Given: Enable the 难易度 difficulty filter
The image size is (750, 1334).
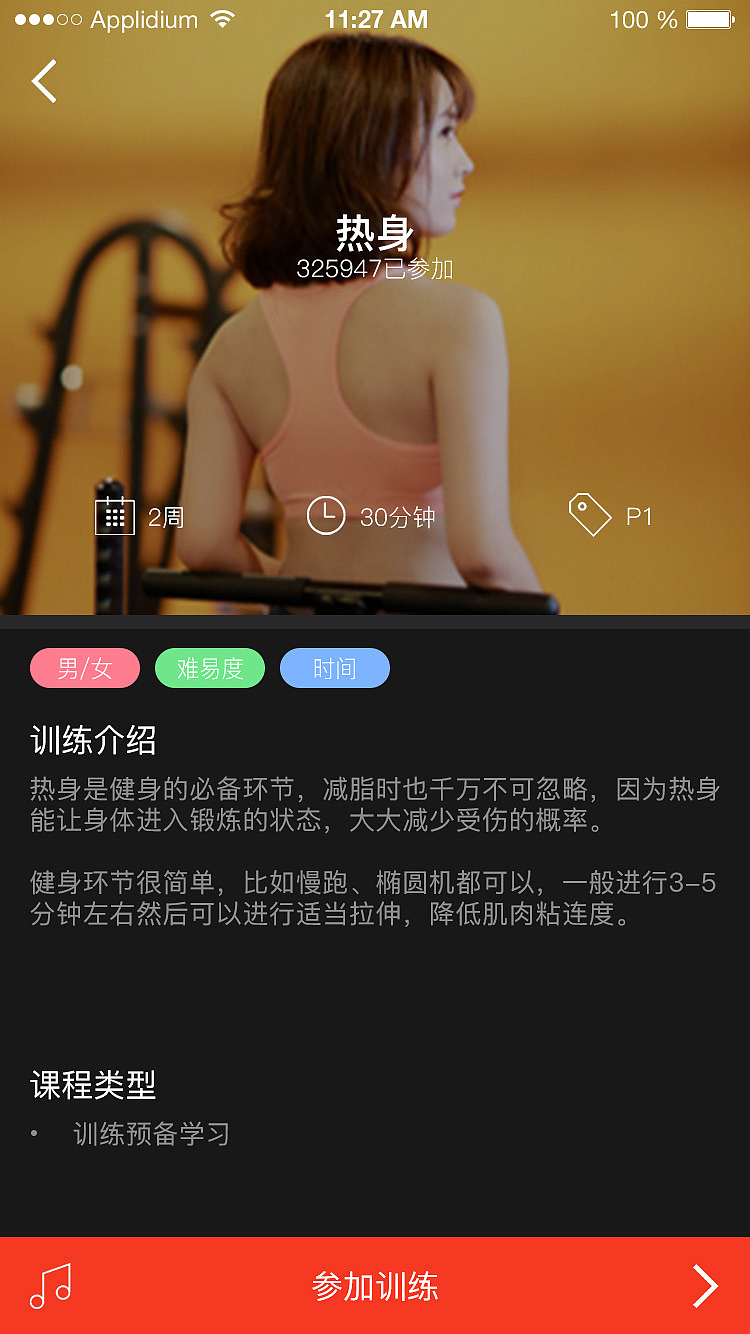Looking at the screenshot, I should coord(209,668).
